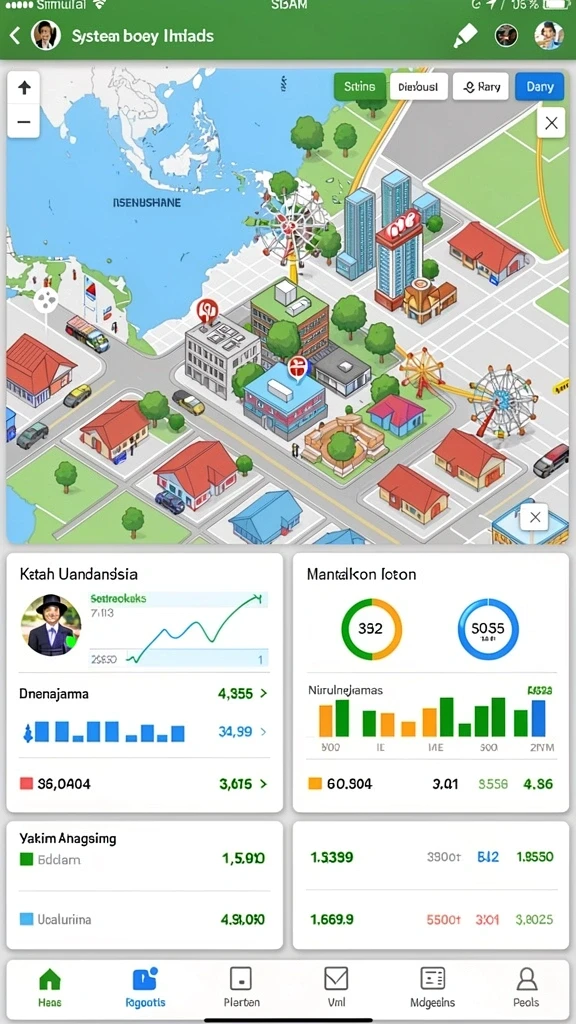Zoom in with the map's up-arrow button
The height and width of the screenshot is (1024, 576).
(x=24, y=88)
